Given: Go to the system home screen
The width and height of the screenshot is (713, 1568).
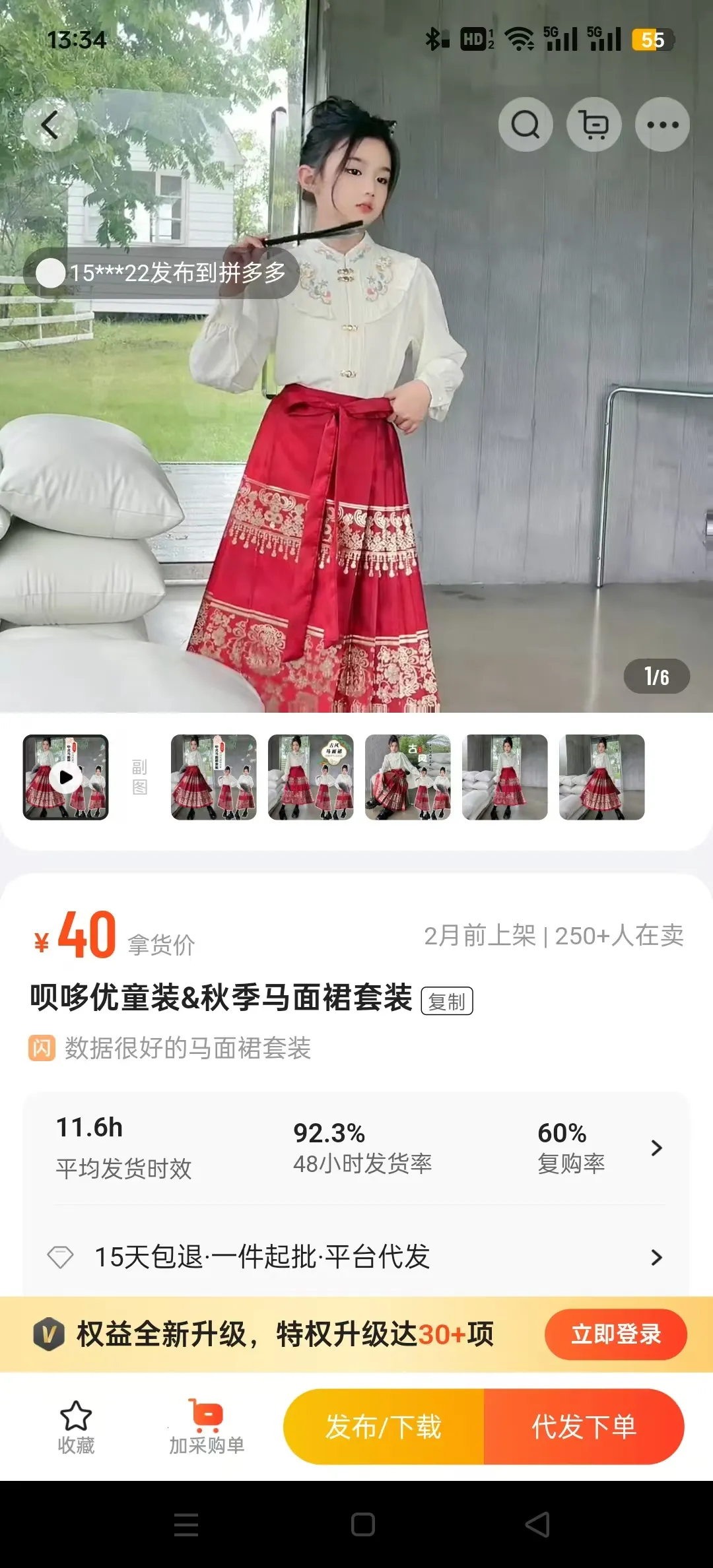Looking at the screenshot, I should tap(362, 1524).
